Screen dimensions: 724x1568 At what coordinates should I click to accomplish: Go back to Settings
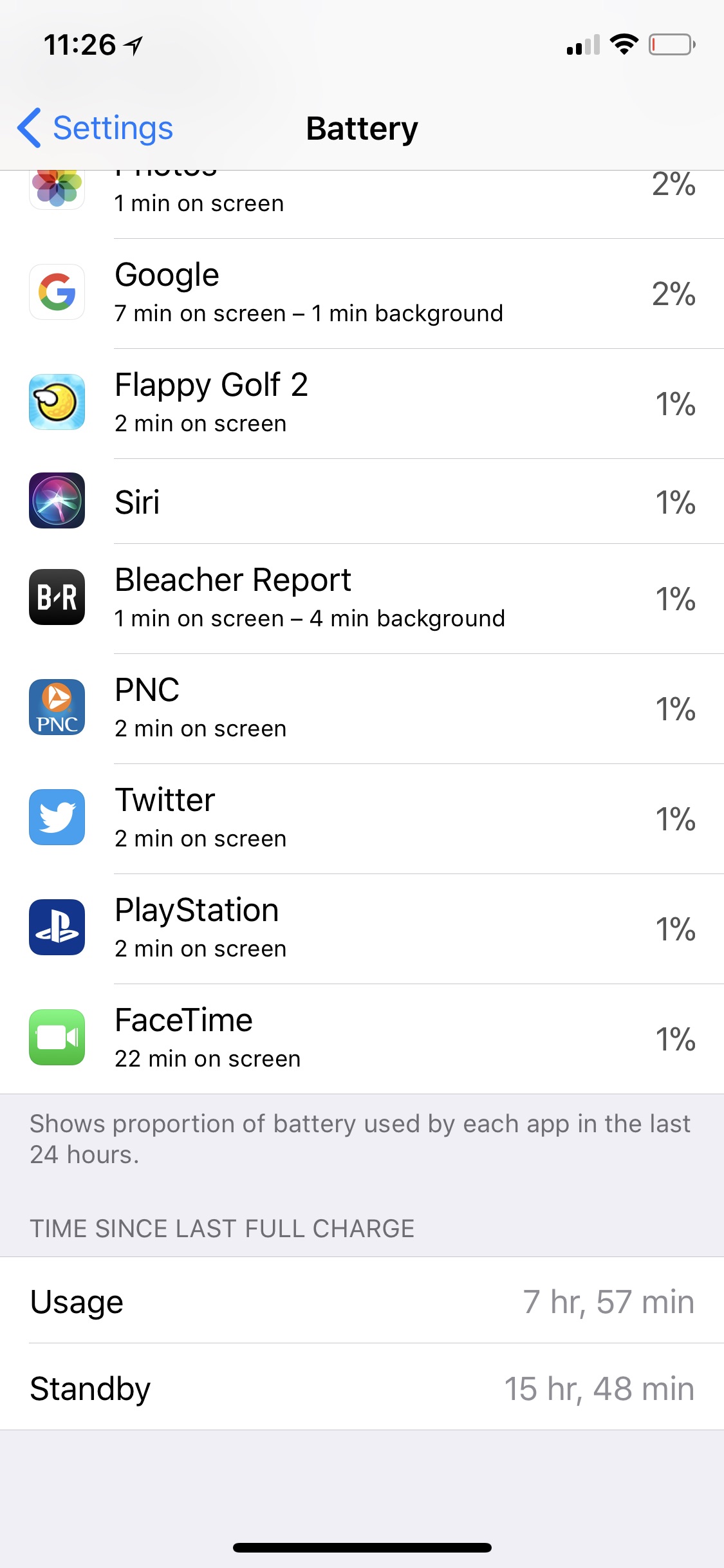(95, 128)
